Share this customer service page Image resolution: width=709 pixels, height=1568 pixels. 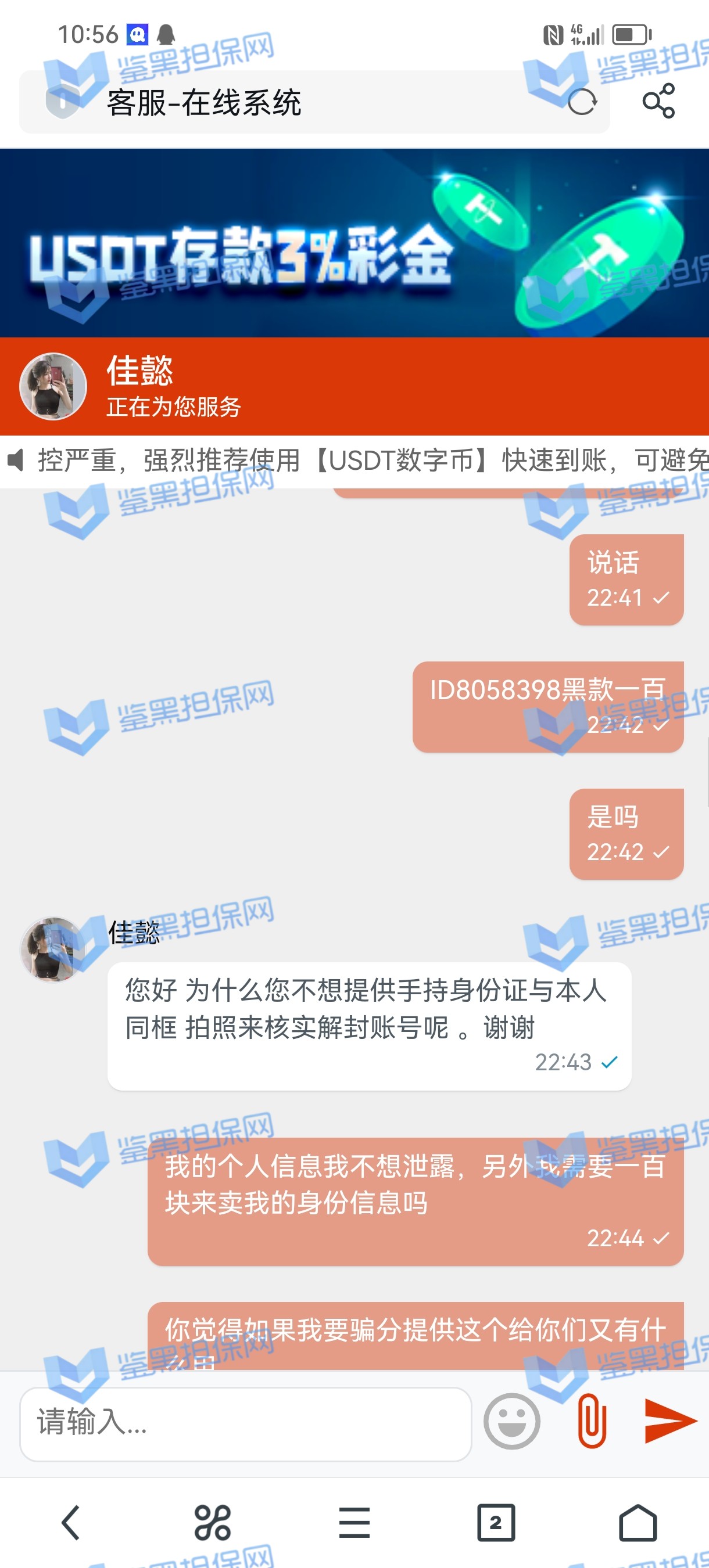pos(658,101)
